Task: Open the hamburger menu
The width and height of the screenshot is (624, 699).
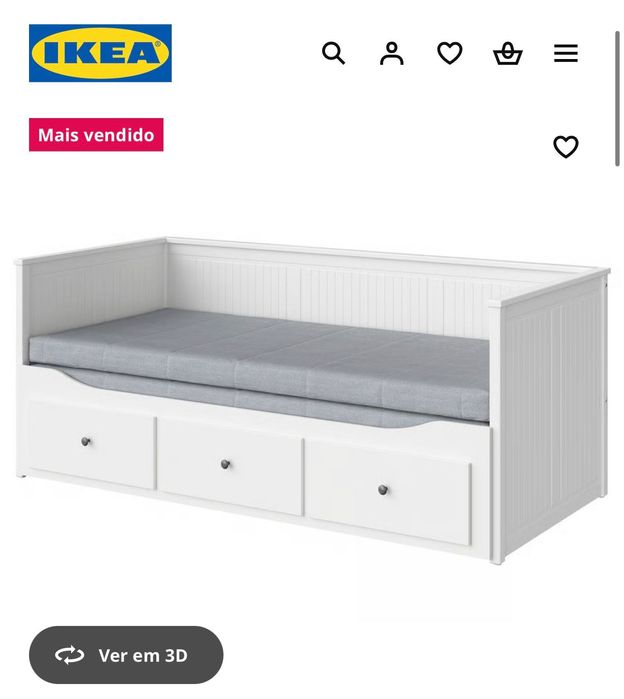Action: pos(565,53)
